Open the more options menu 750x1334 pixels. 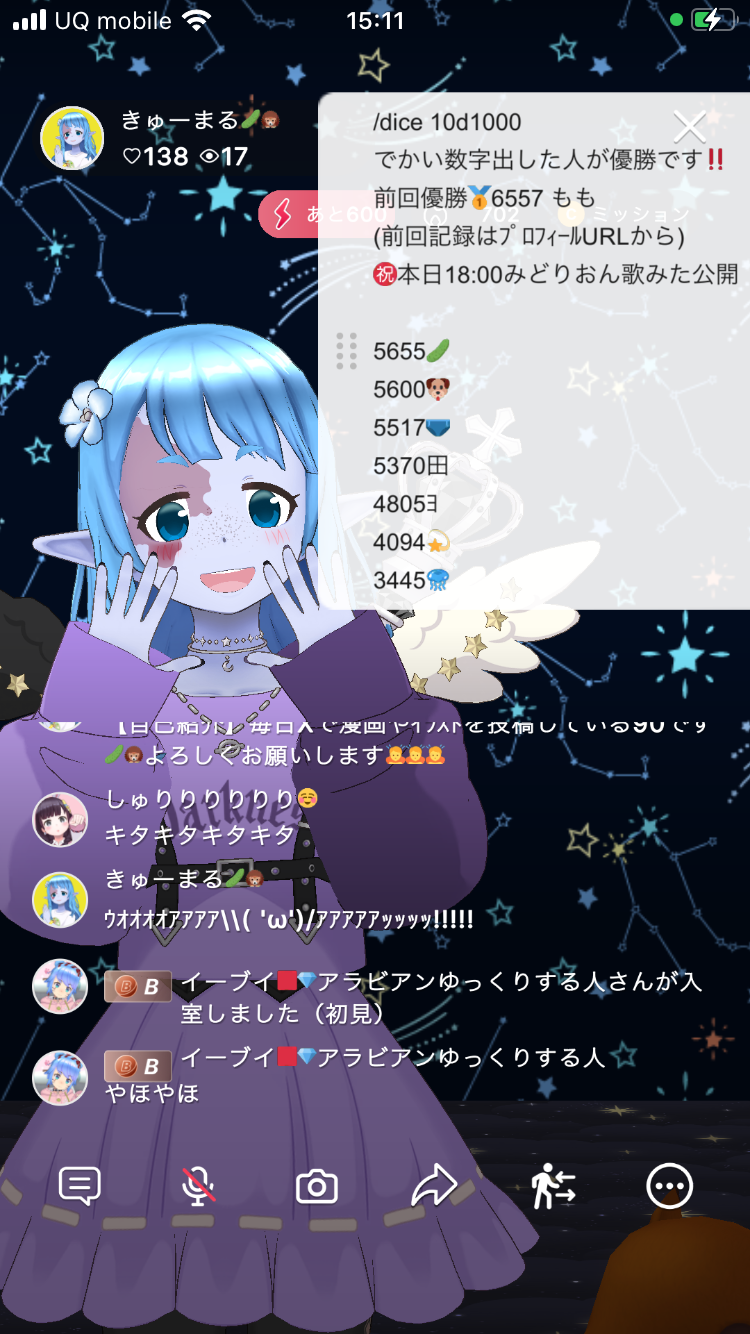(x=669, y=1186)
